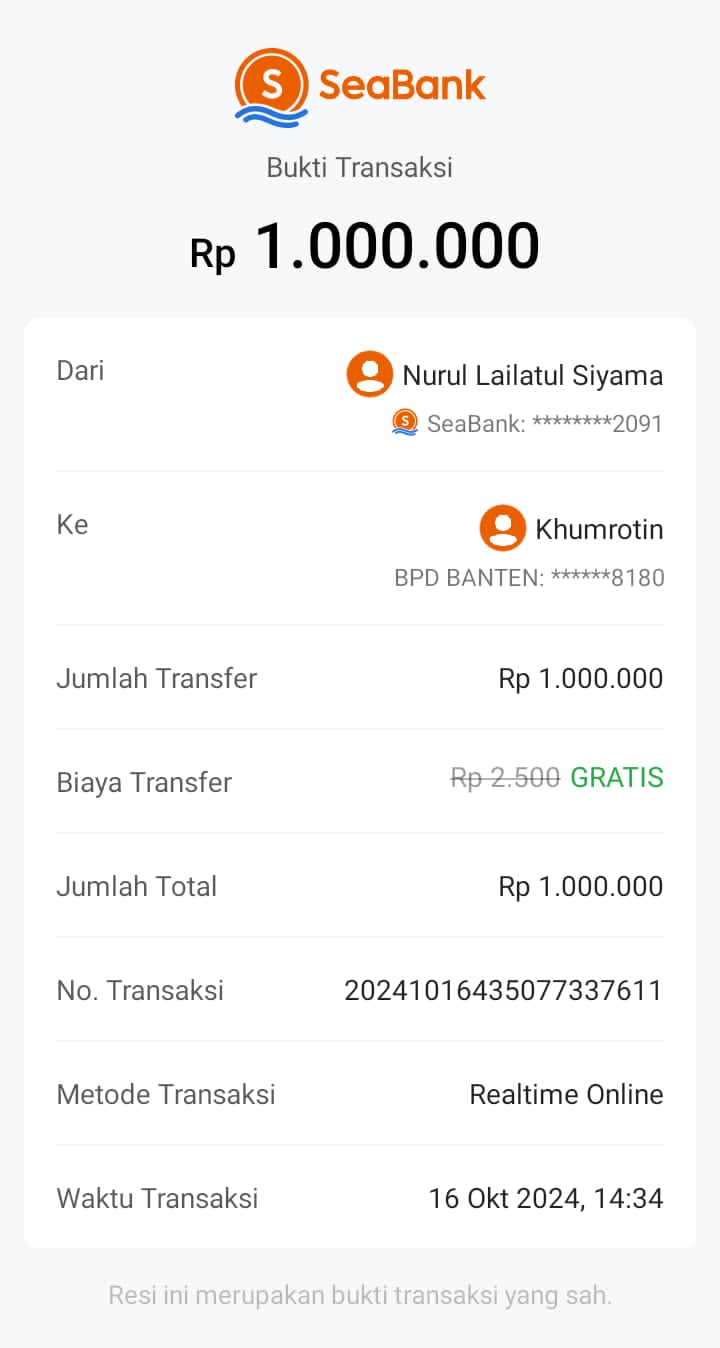This screenshot has width=720, height=1348.
Task: Select the transaction time 16 Okt 2024, 14:34
Action: (546, 1198)
